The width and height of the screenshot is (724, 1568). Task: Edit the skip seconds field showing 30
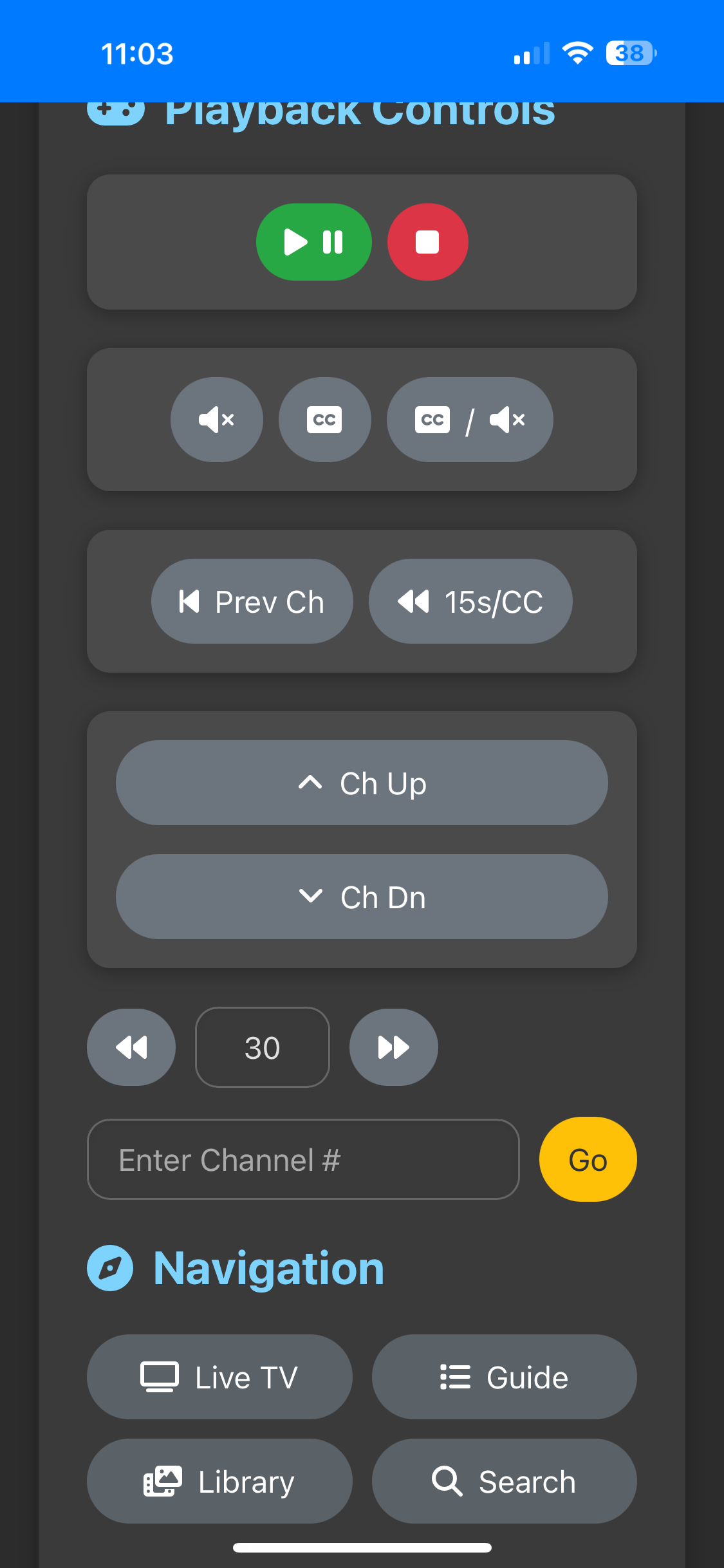tap(263, 1047)
